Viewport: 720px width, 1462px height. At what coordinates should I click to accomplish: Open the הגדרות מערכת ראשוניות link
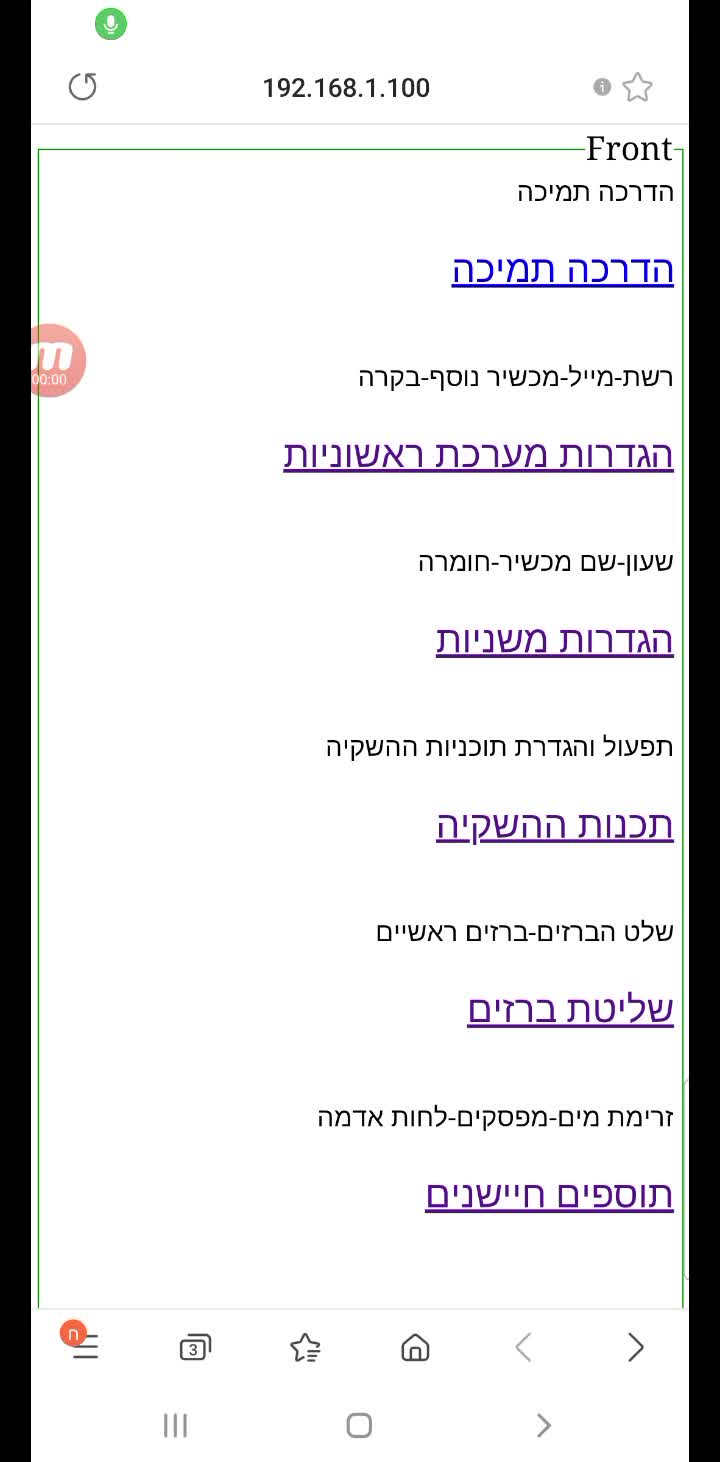[478, 455]
